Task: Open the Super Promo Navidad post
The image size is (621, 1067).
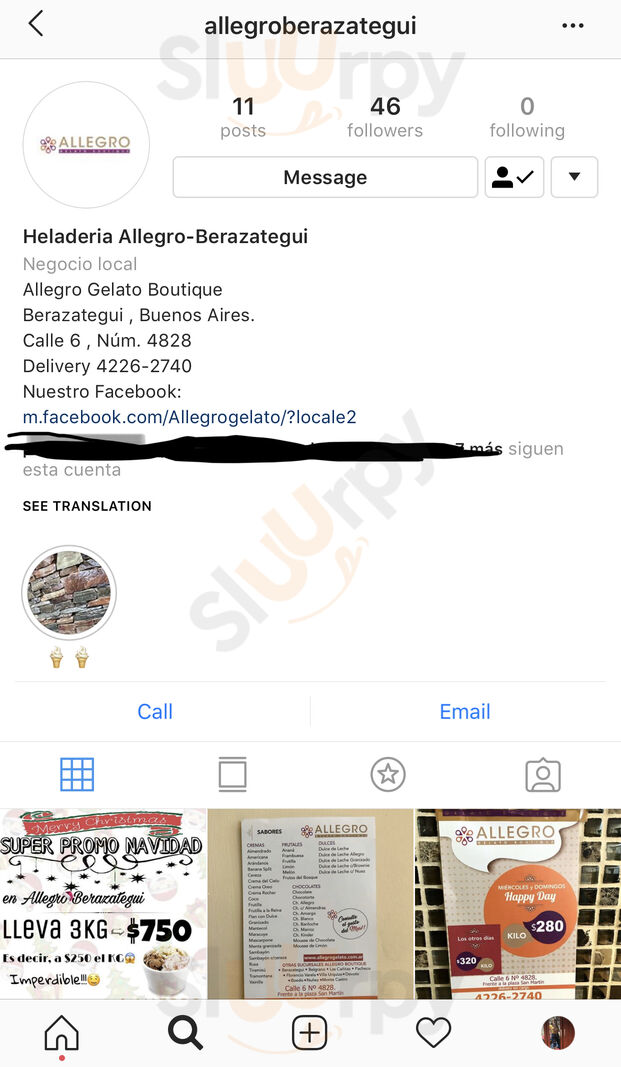Action: [x=103, y=903]
